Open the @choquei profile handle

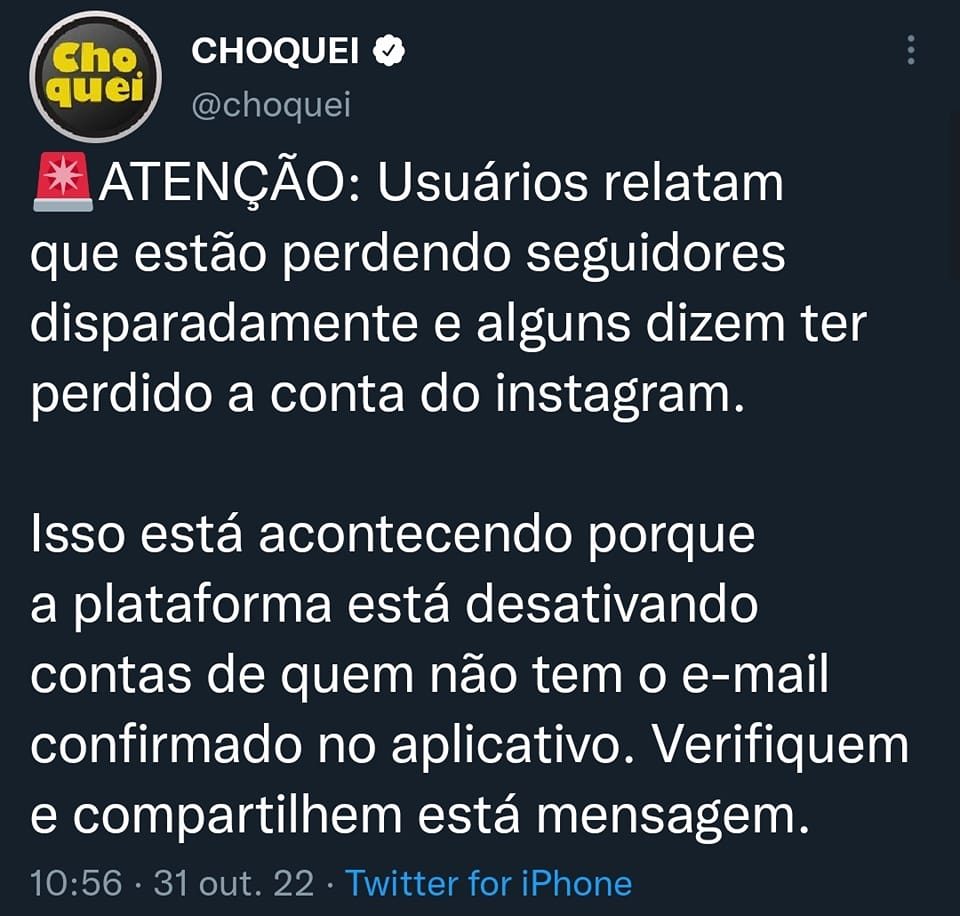coord(270,105)
